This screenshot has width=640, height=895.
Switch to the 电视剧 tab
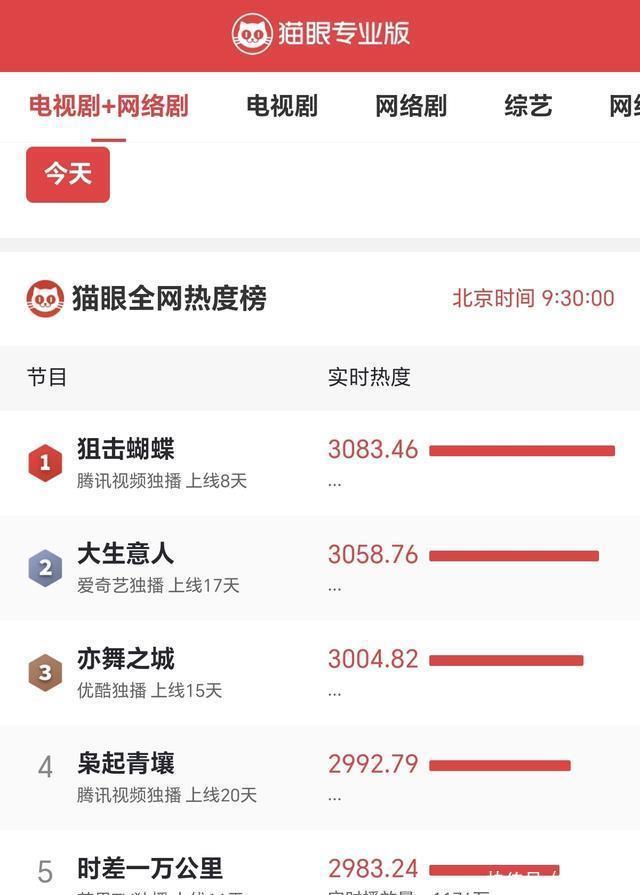pos(282,106)
